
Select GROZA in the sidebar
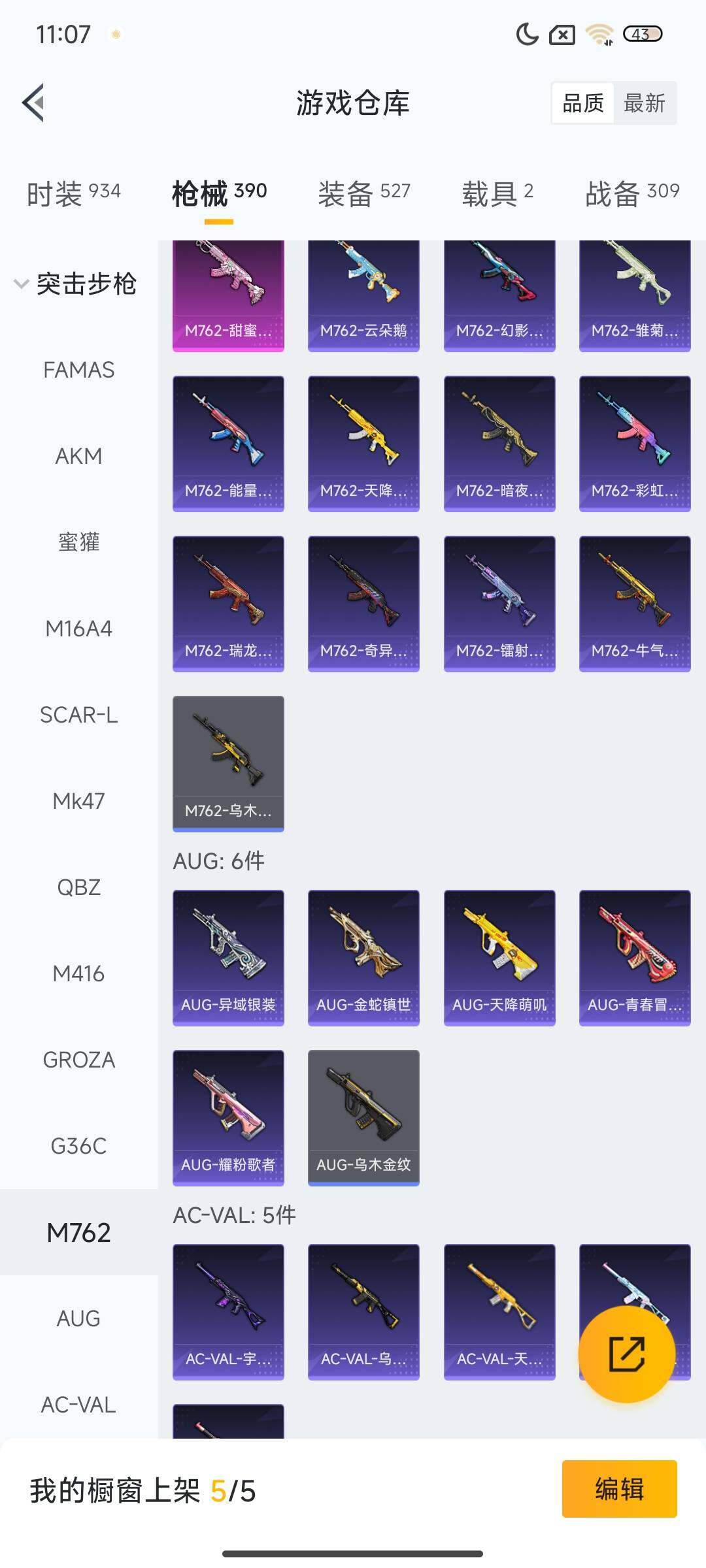pos(78,1060)
